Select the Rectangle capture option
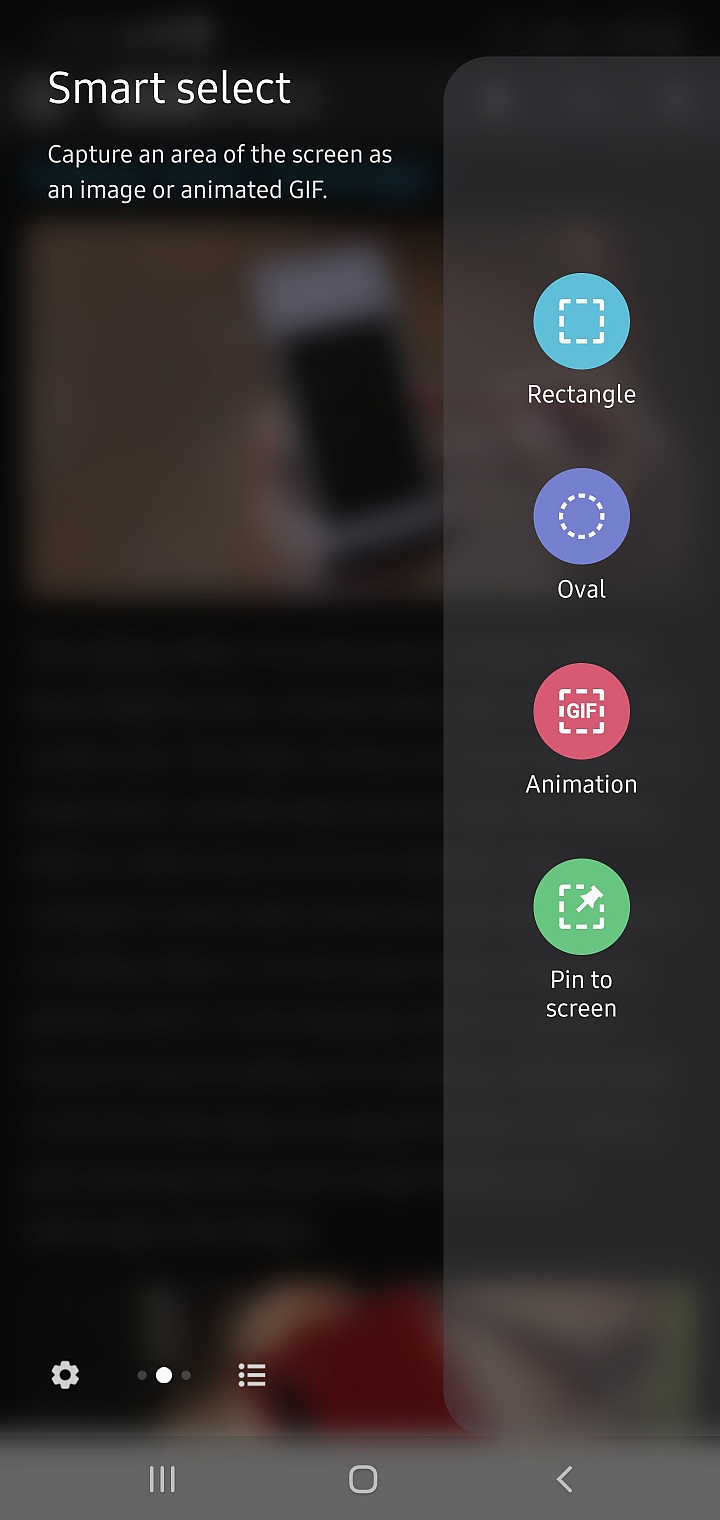This screenshot has height=1520, width=720. coord(581,322)
